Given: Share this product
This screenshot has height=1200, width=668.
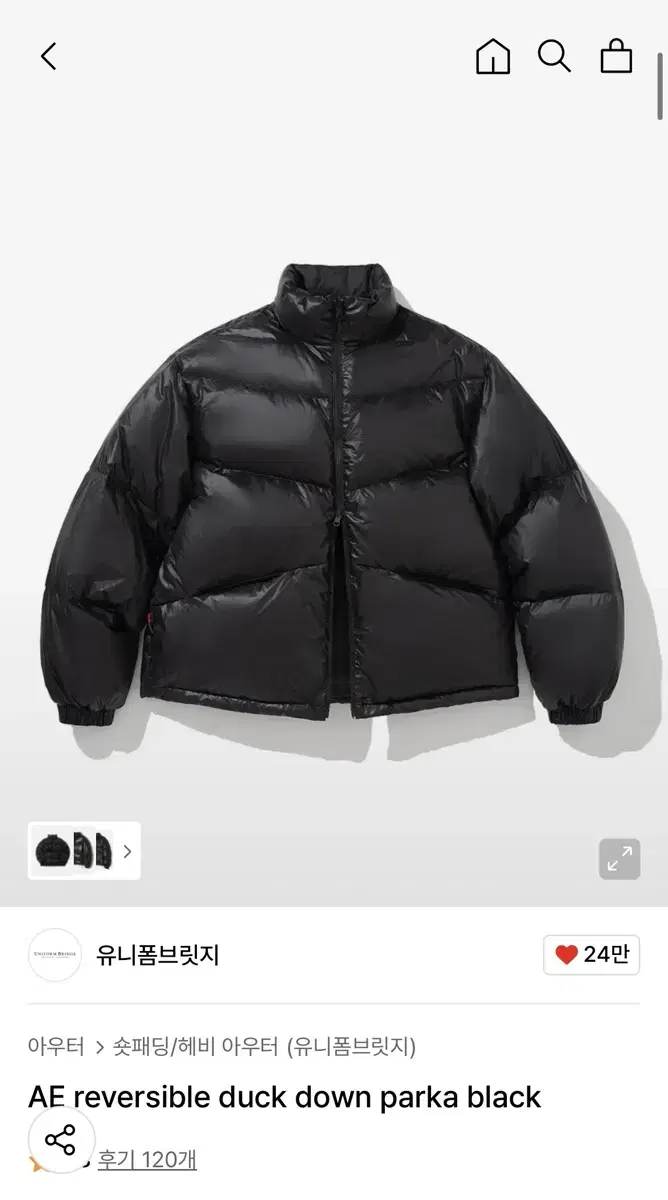Looking at the screenshot, I should click(x=61, y=1140).
